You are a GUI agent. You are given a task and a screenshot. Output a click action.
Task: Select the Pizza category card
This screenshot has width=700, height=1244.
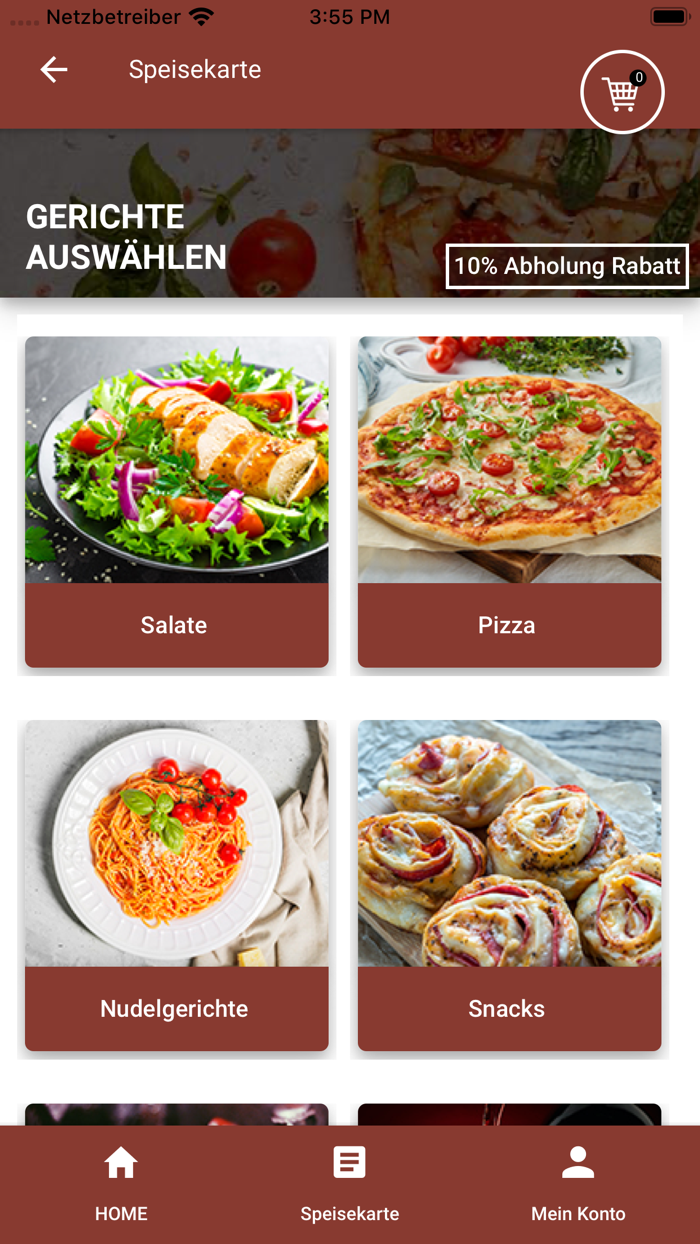tap(509, 502)
